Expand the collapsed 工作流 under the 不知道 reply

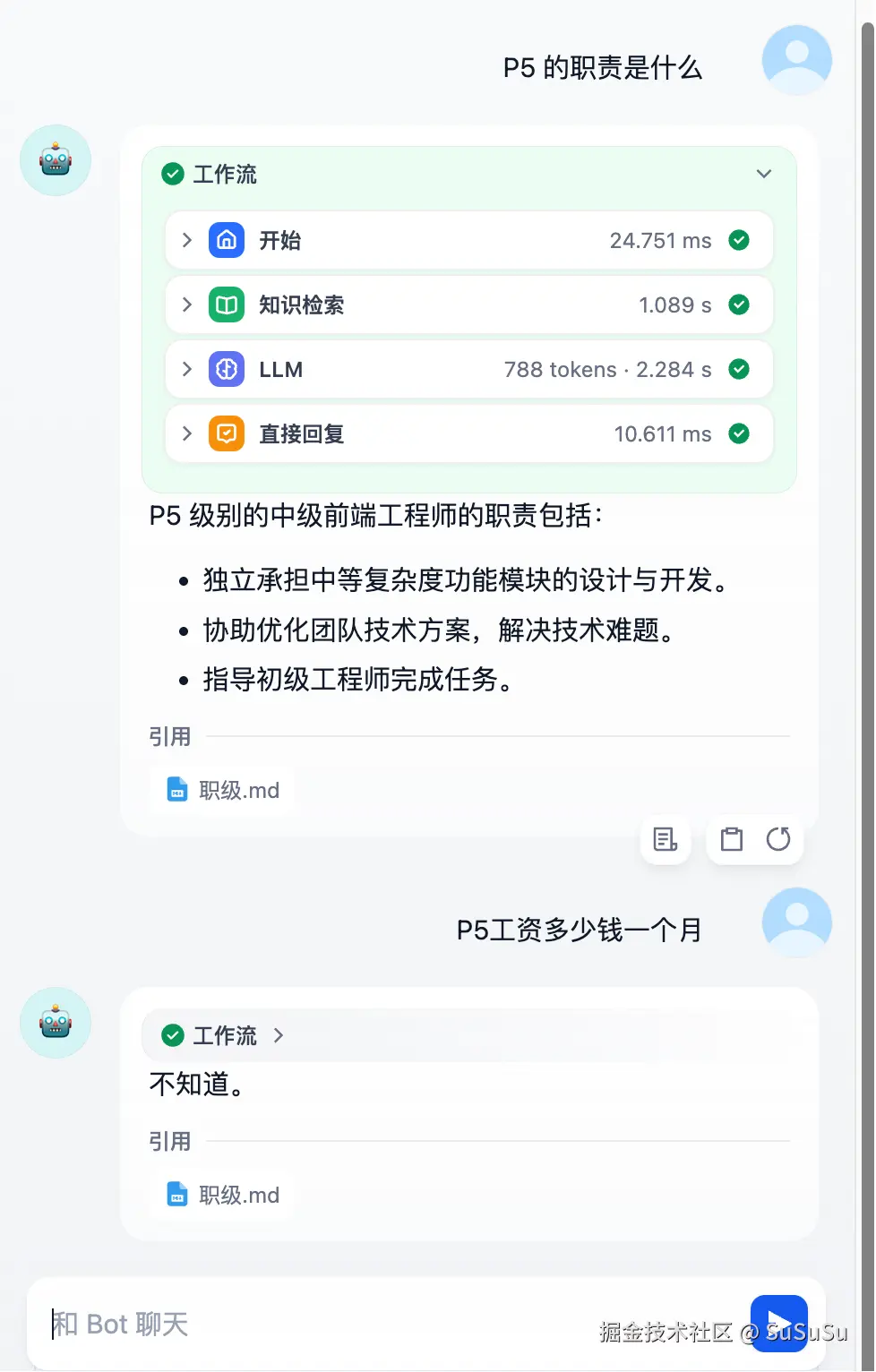tap(224, 1035)
